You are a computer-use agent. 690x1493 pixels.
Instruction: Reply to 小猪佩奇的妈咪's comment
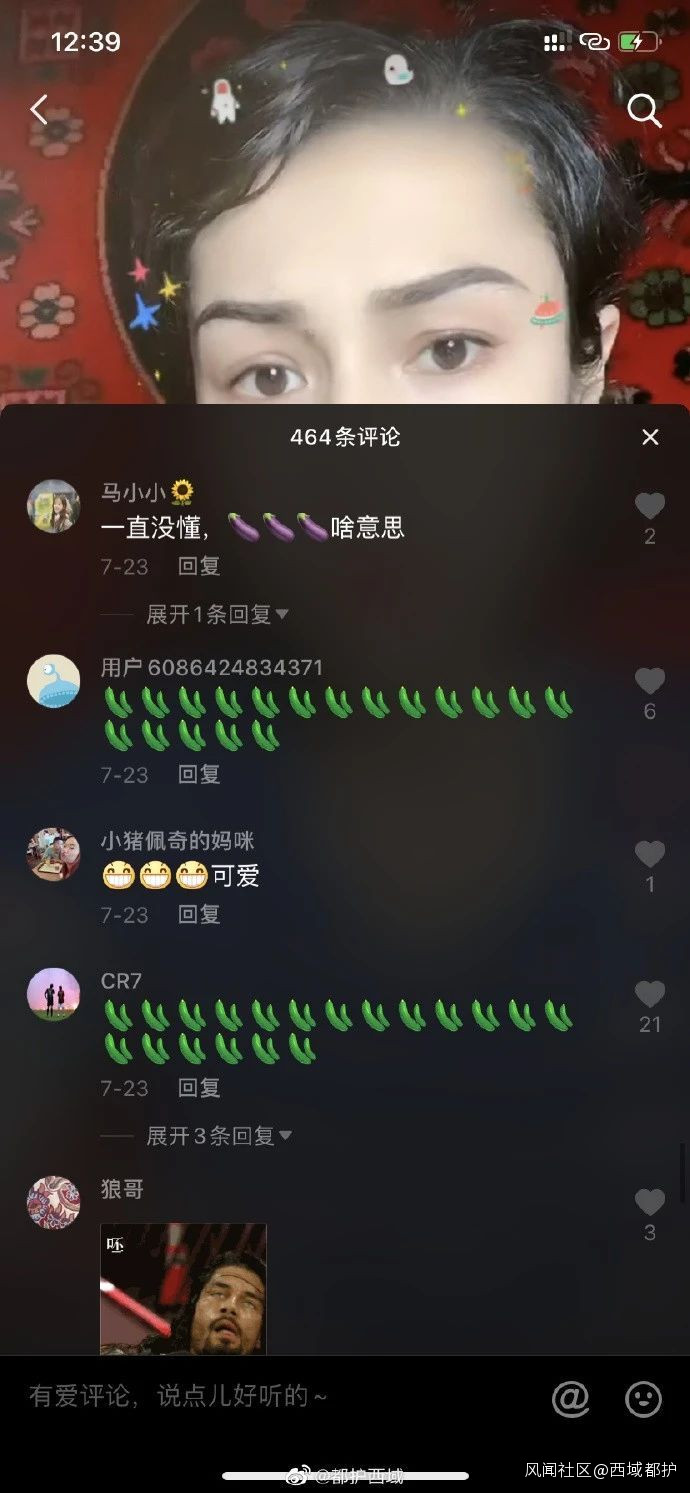(x=199, y=914)
